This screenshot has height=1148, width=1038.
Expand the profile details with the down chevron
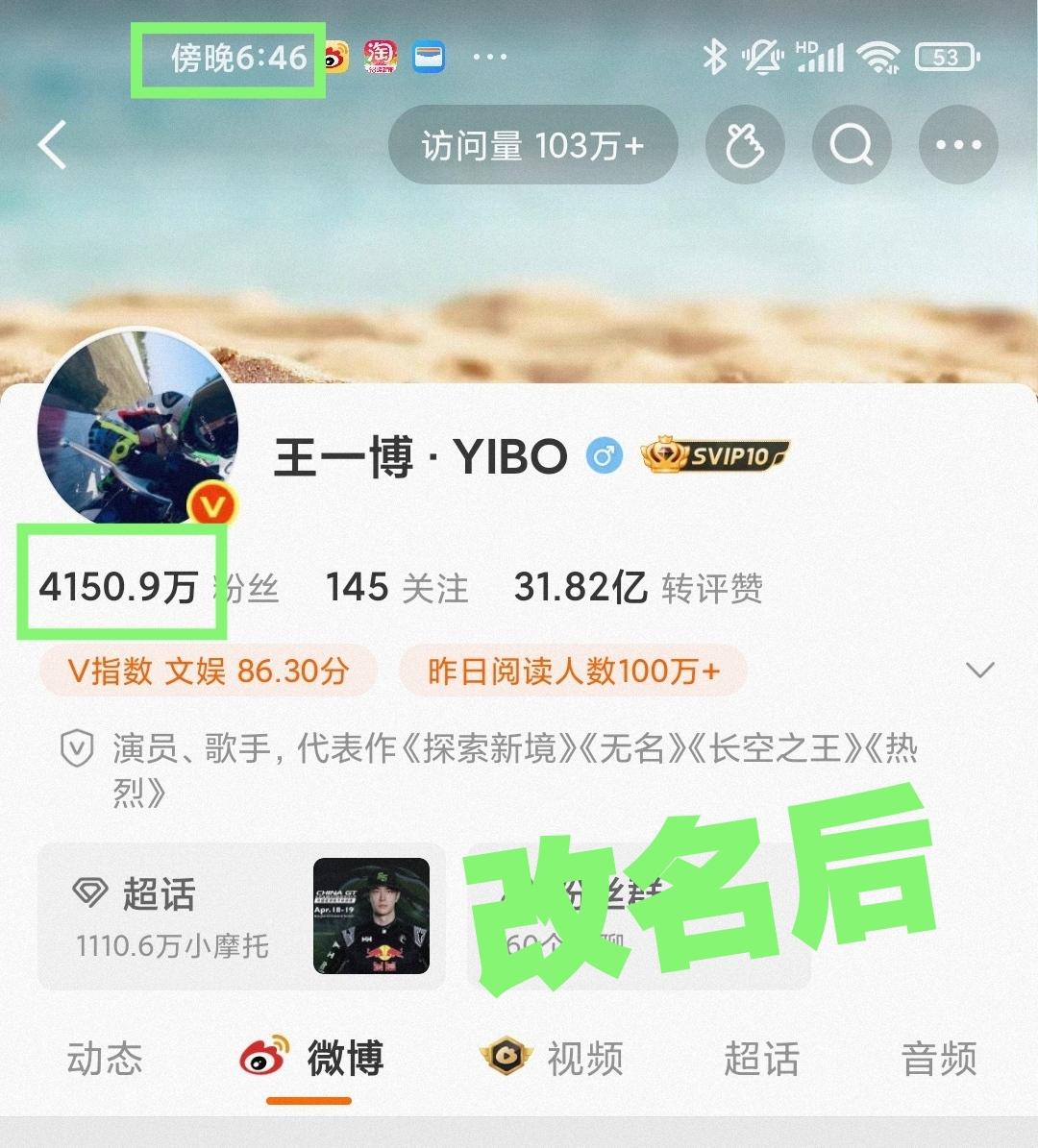tap(978, 670)
